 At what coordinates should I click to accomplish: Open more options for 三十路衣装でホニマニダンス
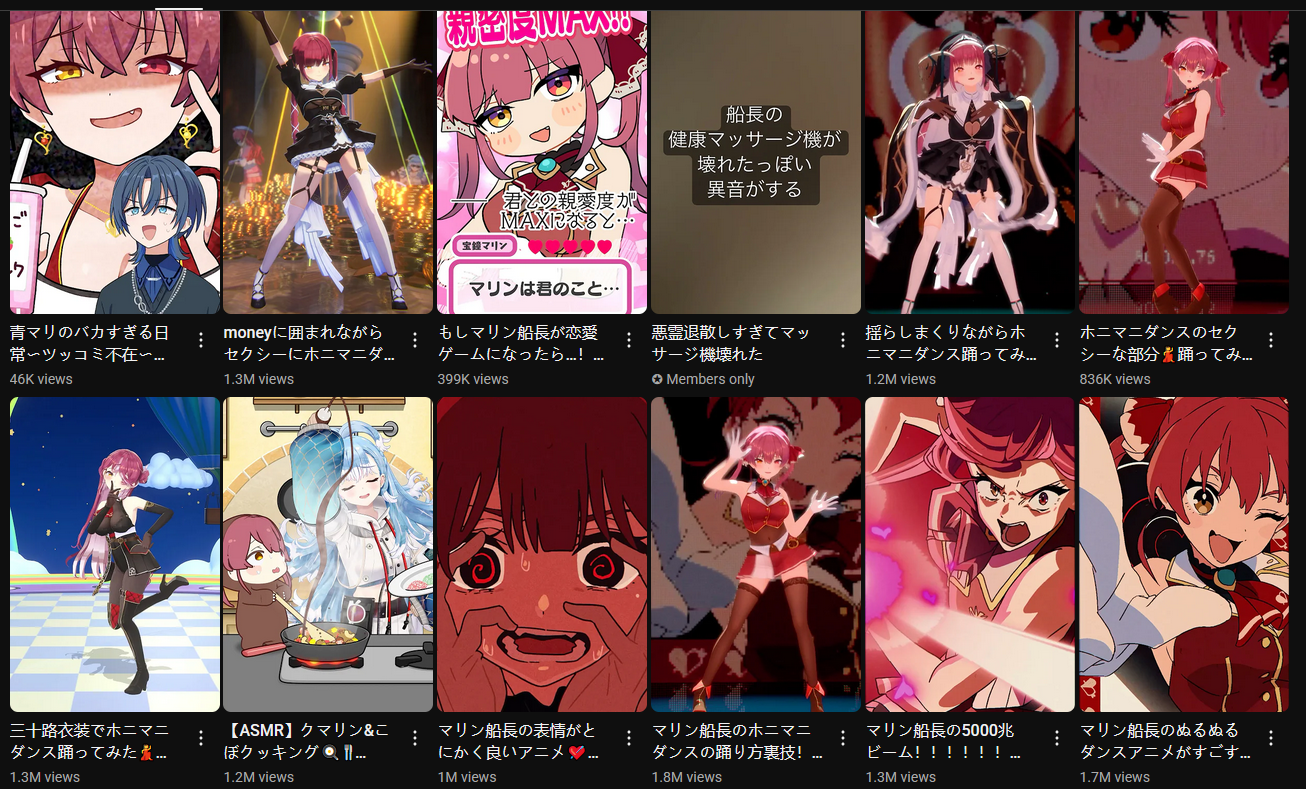(201, 738)
